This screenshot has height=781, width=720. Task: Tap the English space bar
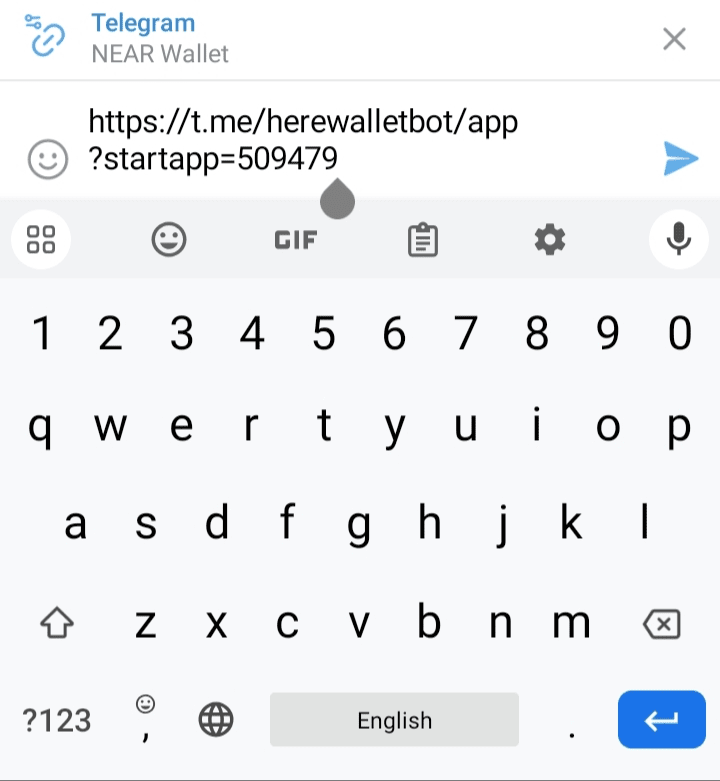pyautogui.click(x=394, y=720)
